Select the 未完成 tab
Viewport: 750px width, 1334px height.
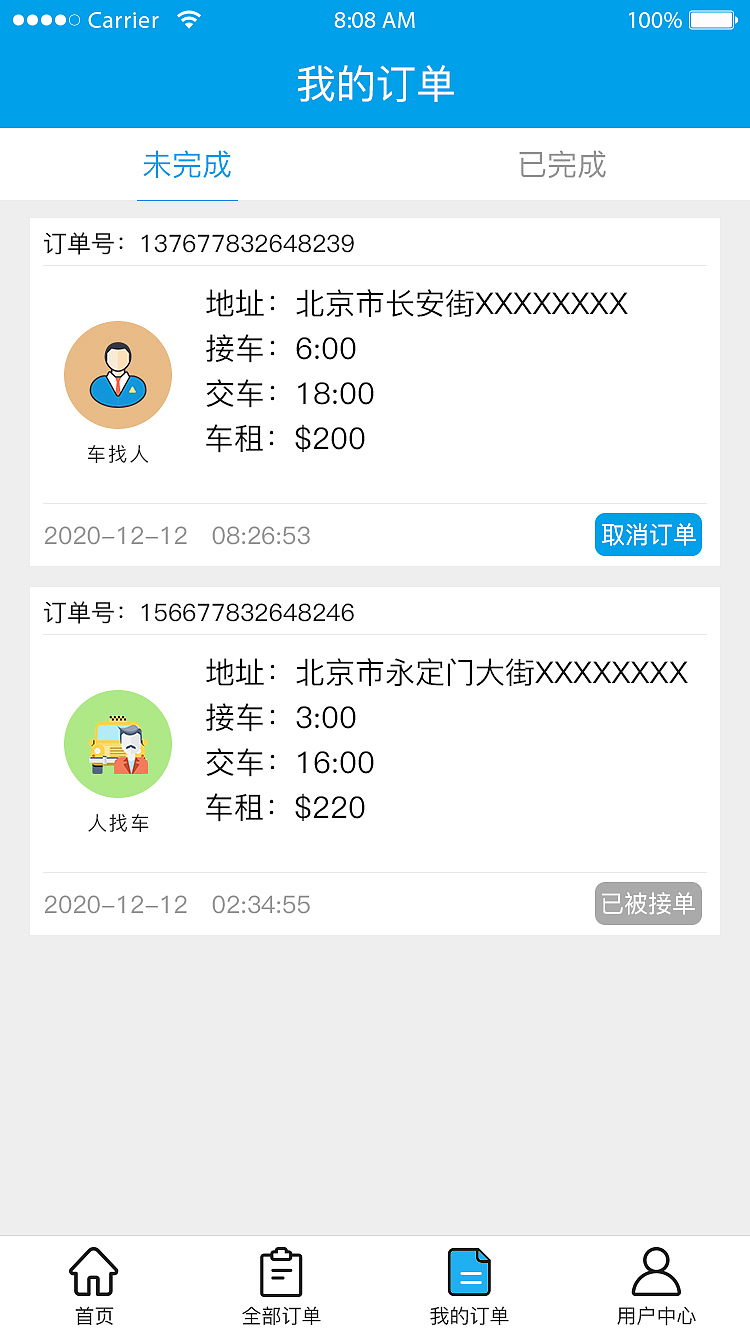(187, 165)
